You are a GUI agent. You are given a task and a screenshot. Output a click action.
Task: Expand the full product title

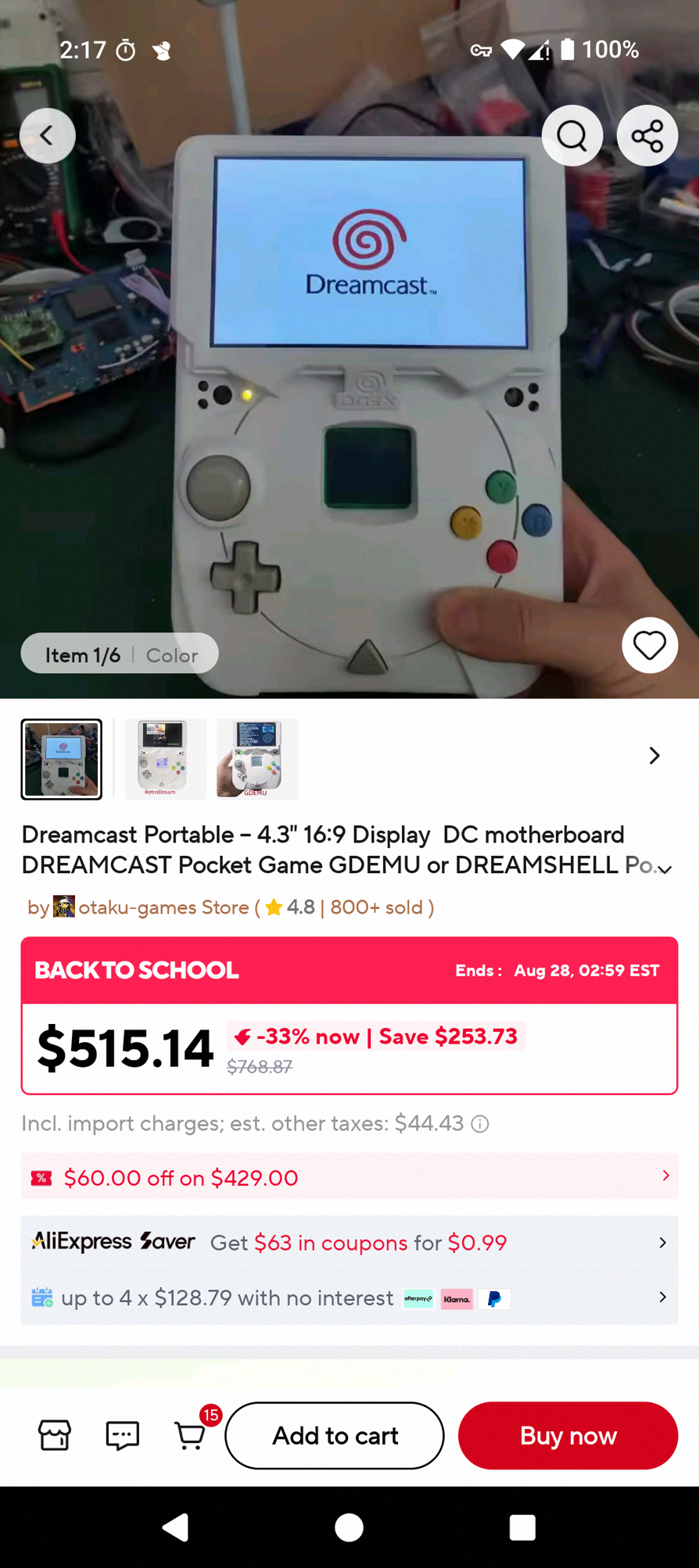665,869
